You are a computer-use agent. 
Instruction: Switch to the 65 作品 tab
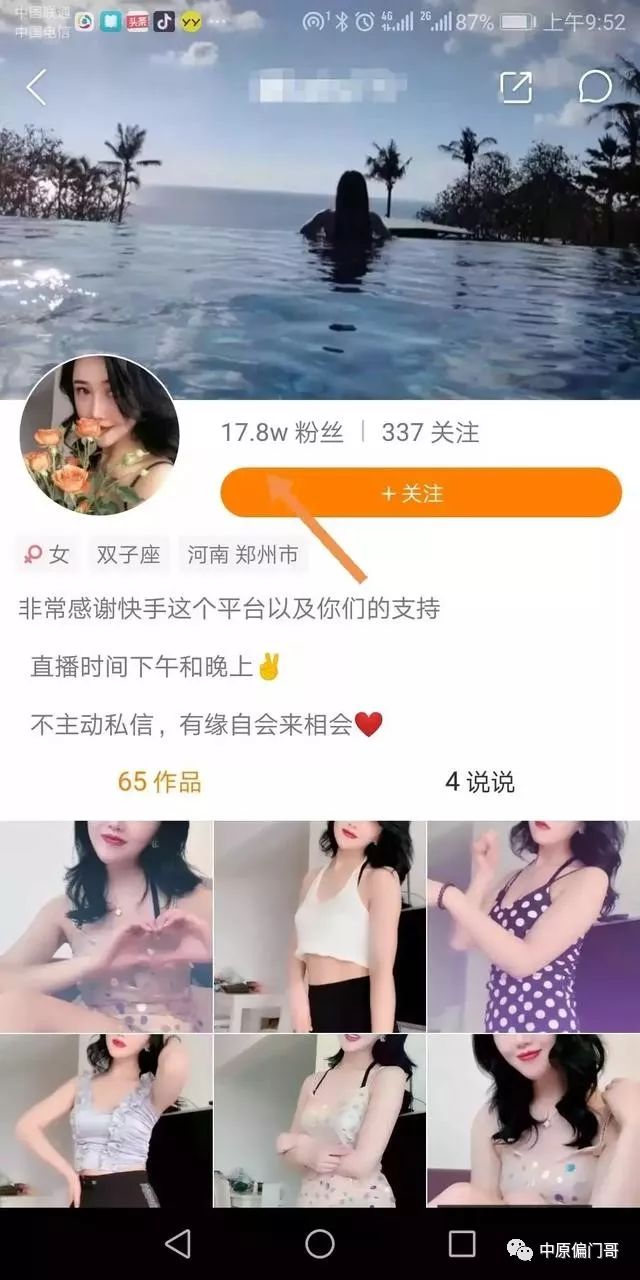coord(159,782)
